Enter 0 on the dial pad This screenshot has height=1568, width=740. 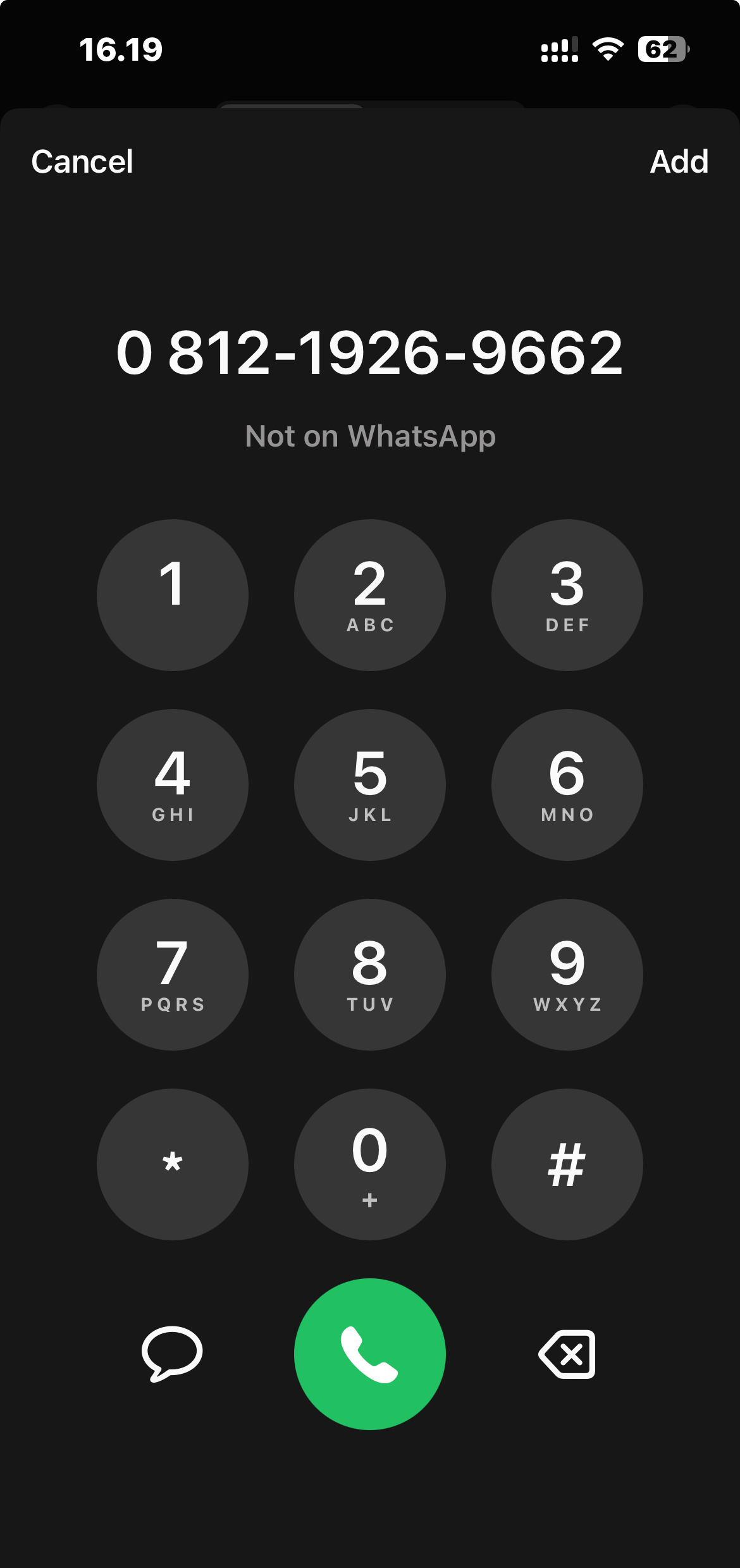(x=370, y=1164)
